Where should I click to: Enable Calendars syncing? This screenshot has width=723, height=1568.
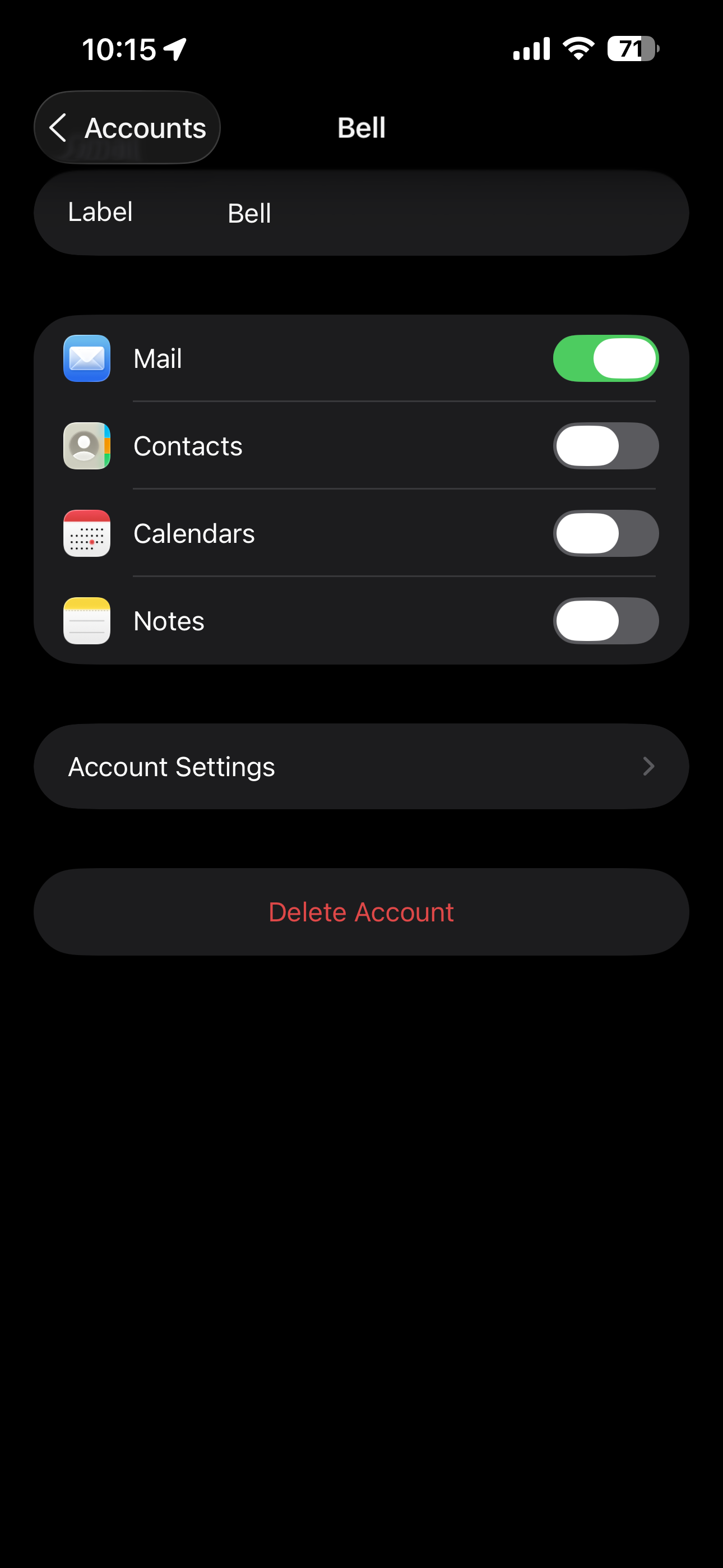(x=605, y=533)
